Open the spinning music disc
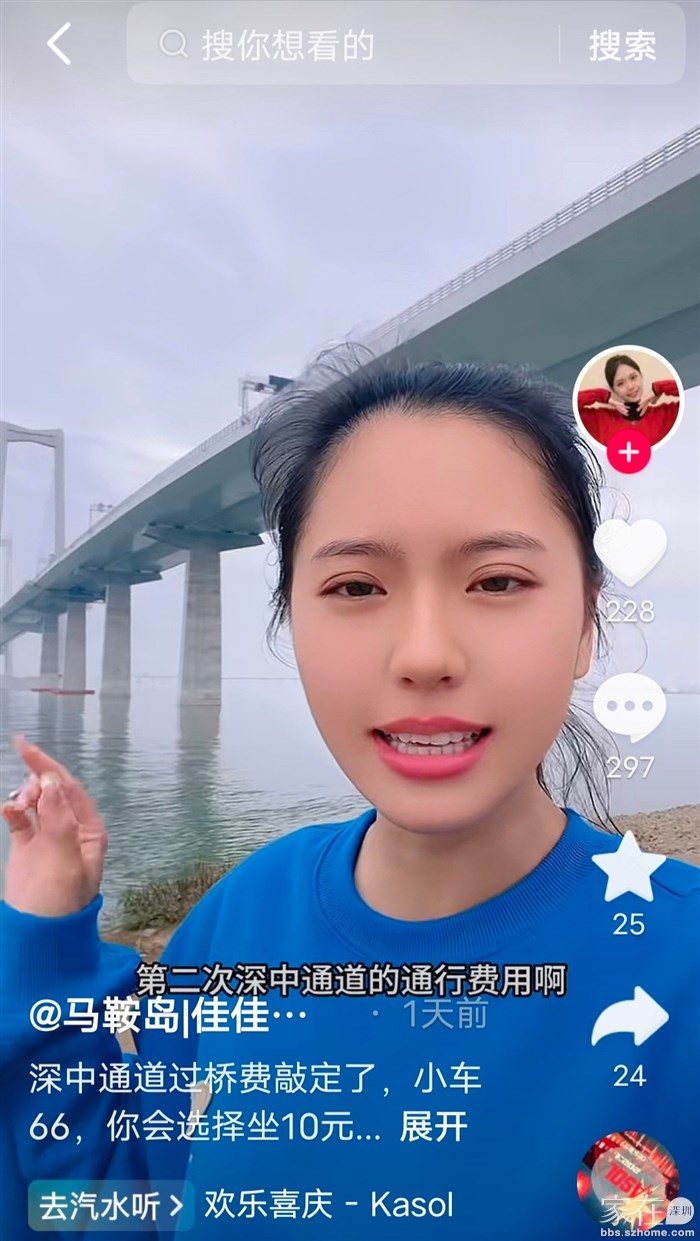 click(627, 1180)
